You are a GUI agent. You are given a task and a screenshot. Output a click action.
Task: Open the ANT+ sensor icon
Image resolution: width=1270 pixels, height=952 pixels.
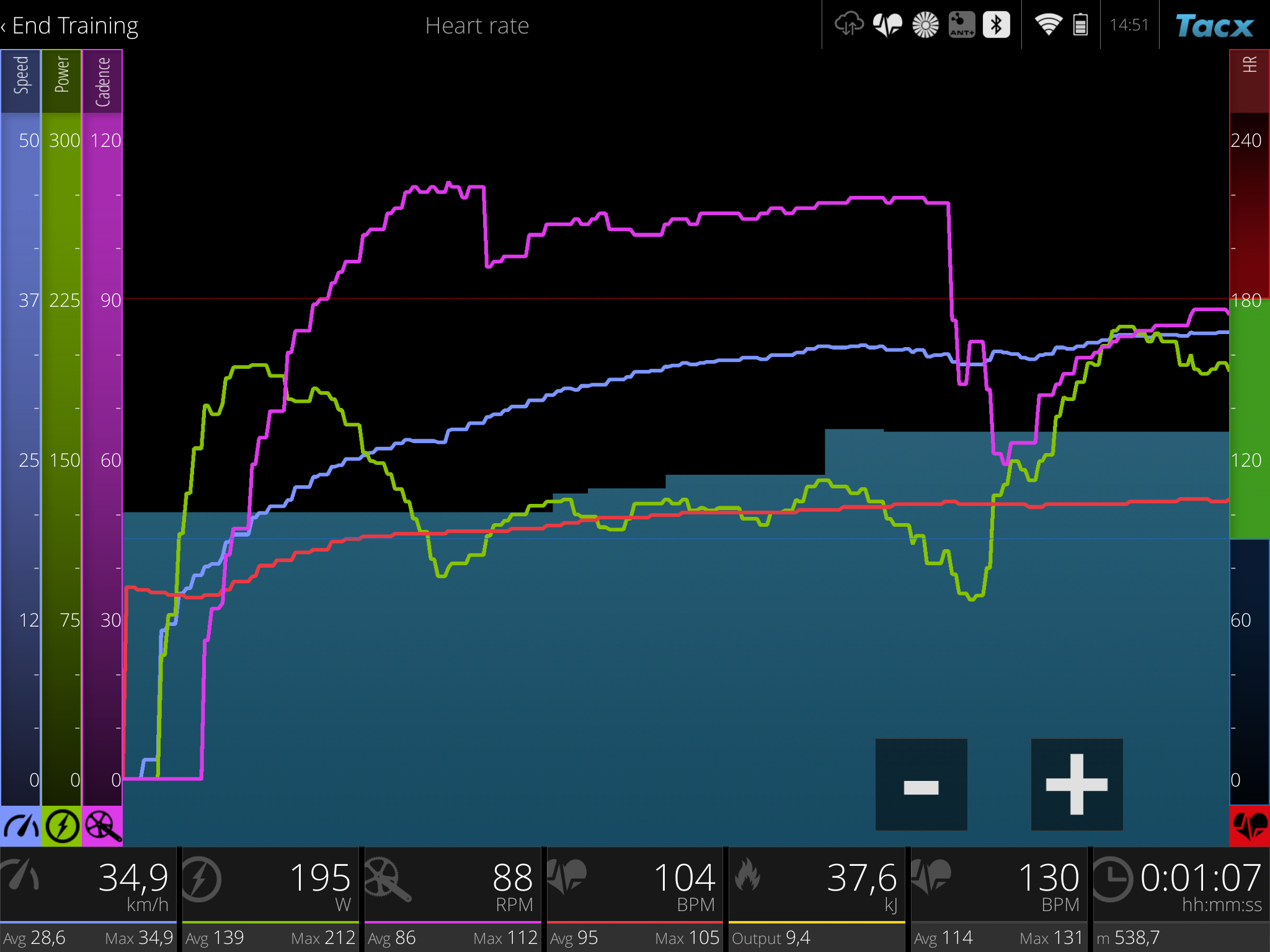[962, 25]
